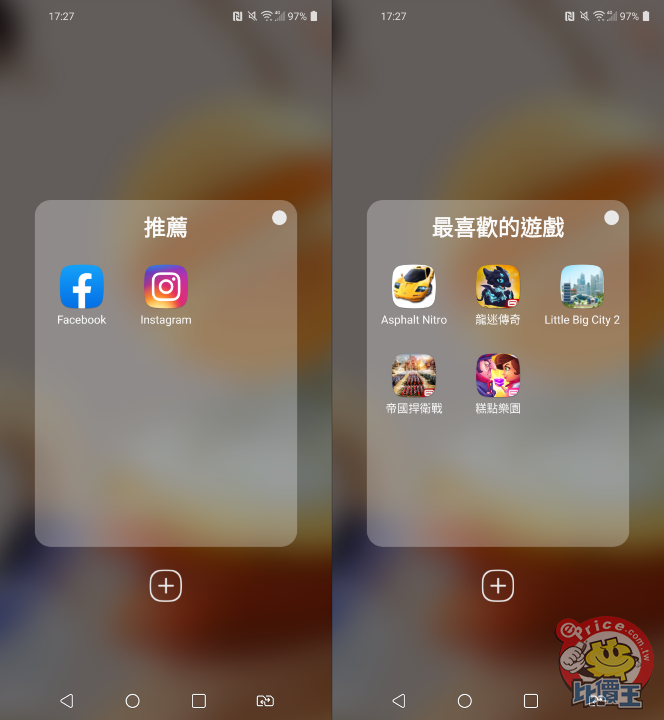The image size is (664, 720).
Task: Change the 推薦 folder color dot
Action: (279, 218)
